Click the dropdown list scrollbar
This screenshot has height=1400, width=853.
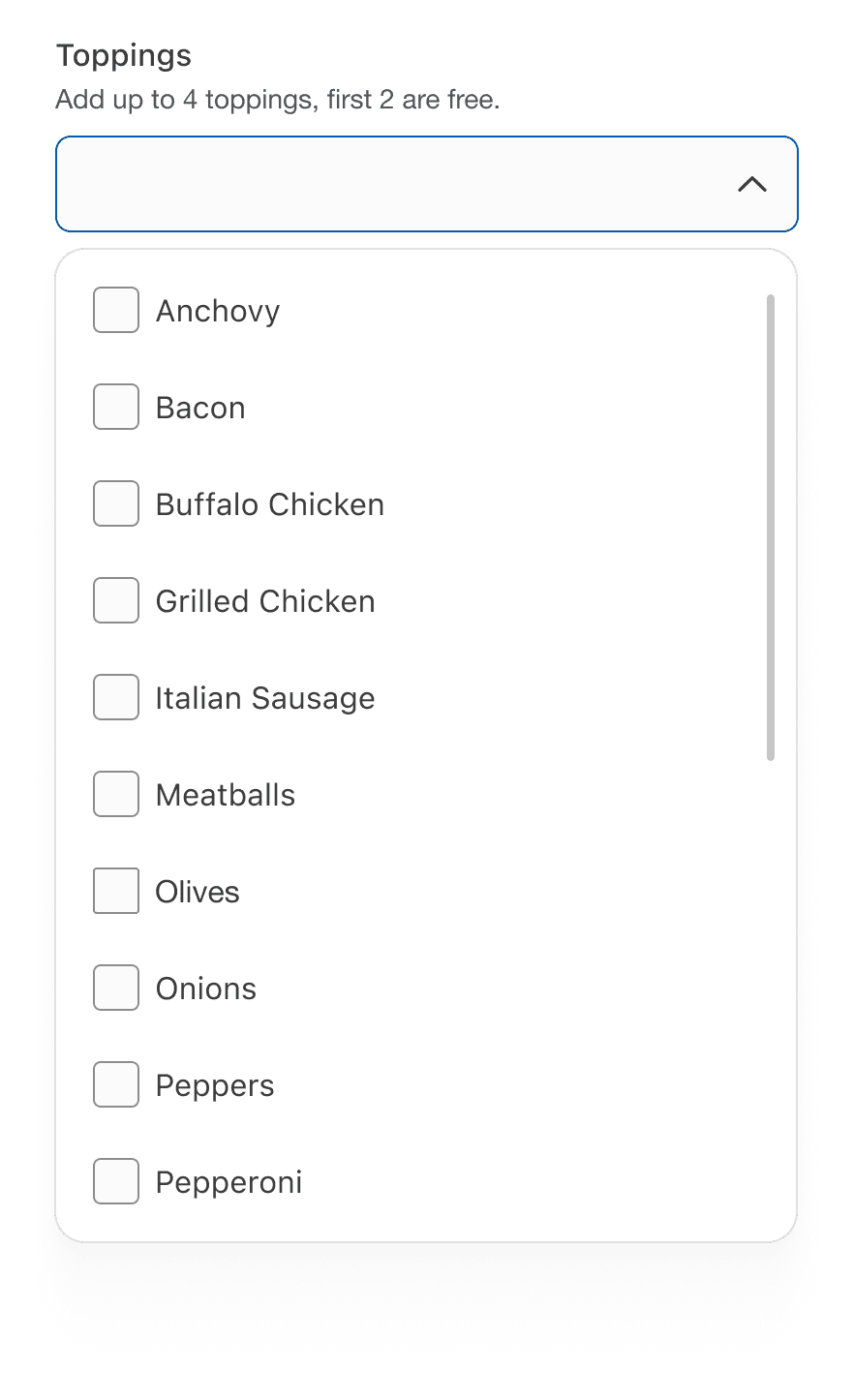772,523
